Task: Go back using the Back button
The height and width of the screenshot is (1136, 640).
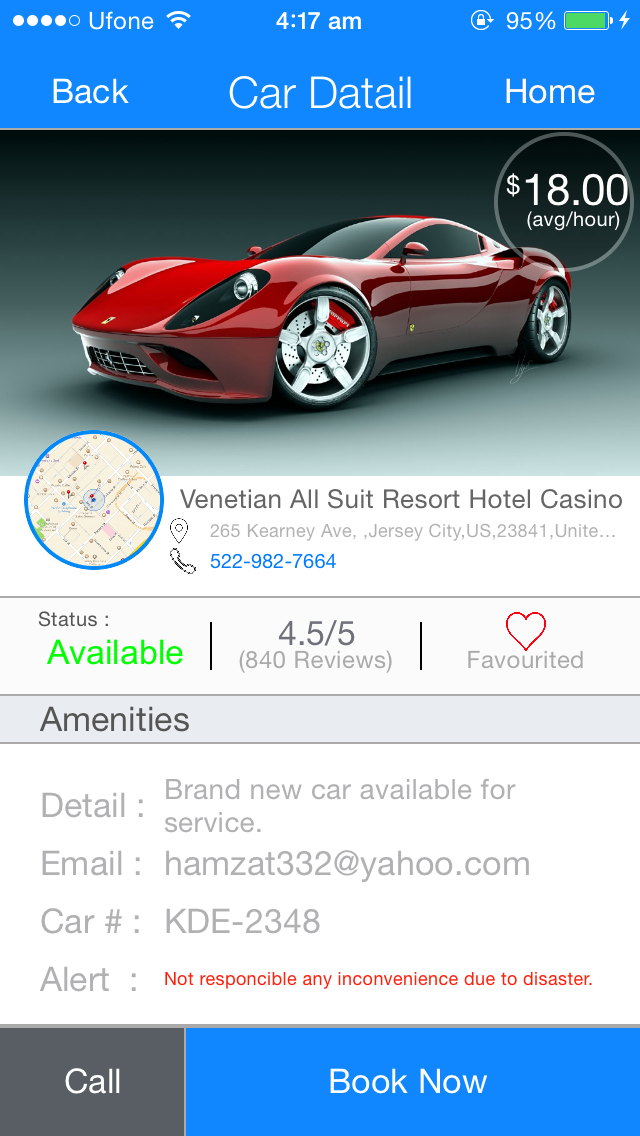Action: [90, 92]
